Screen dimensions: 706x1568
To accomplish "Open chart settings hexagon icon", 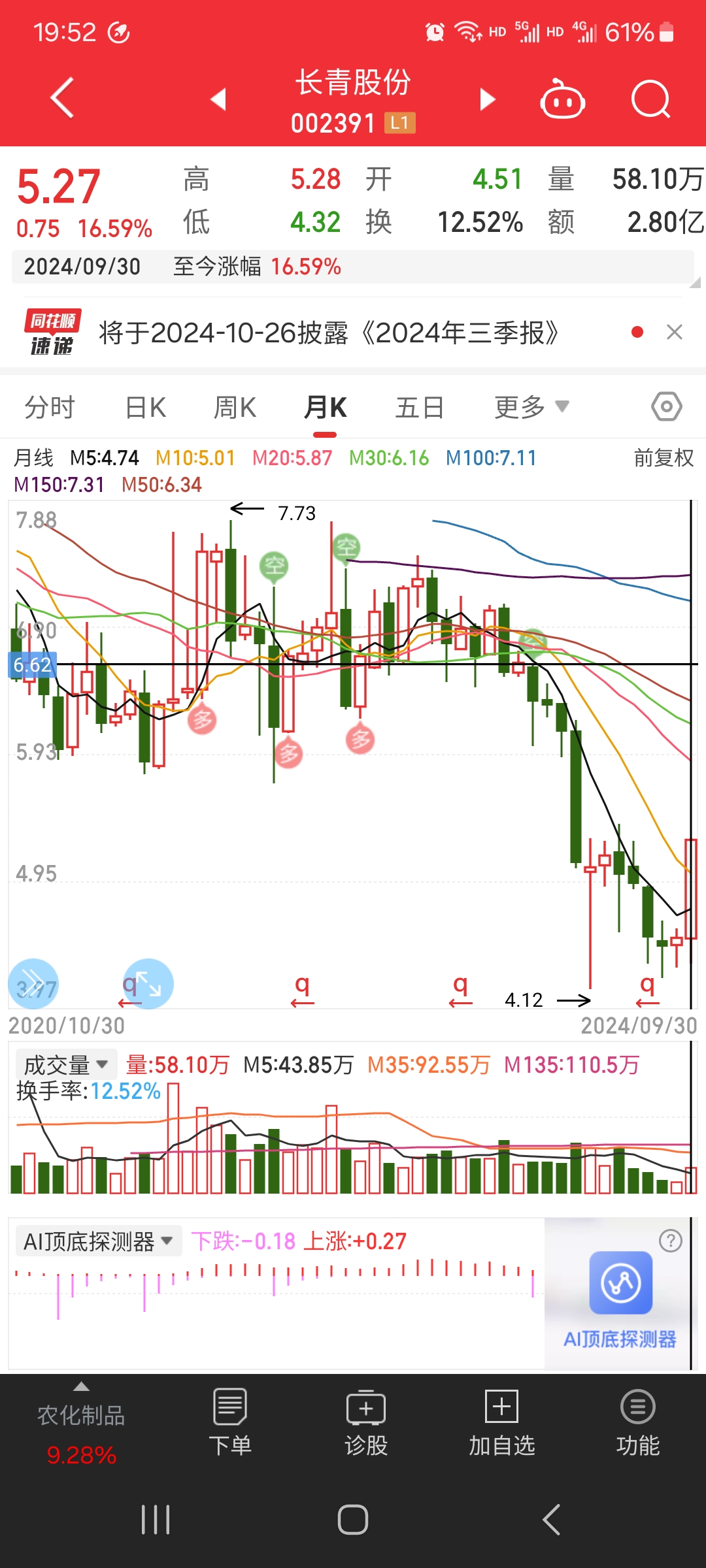I will pyautogui.click(x=666, y=407).
